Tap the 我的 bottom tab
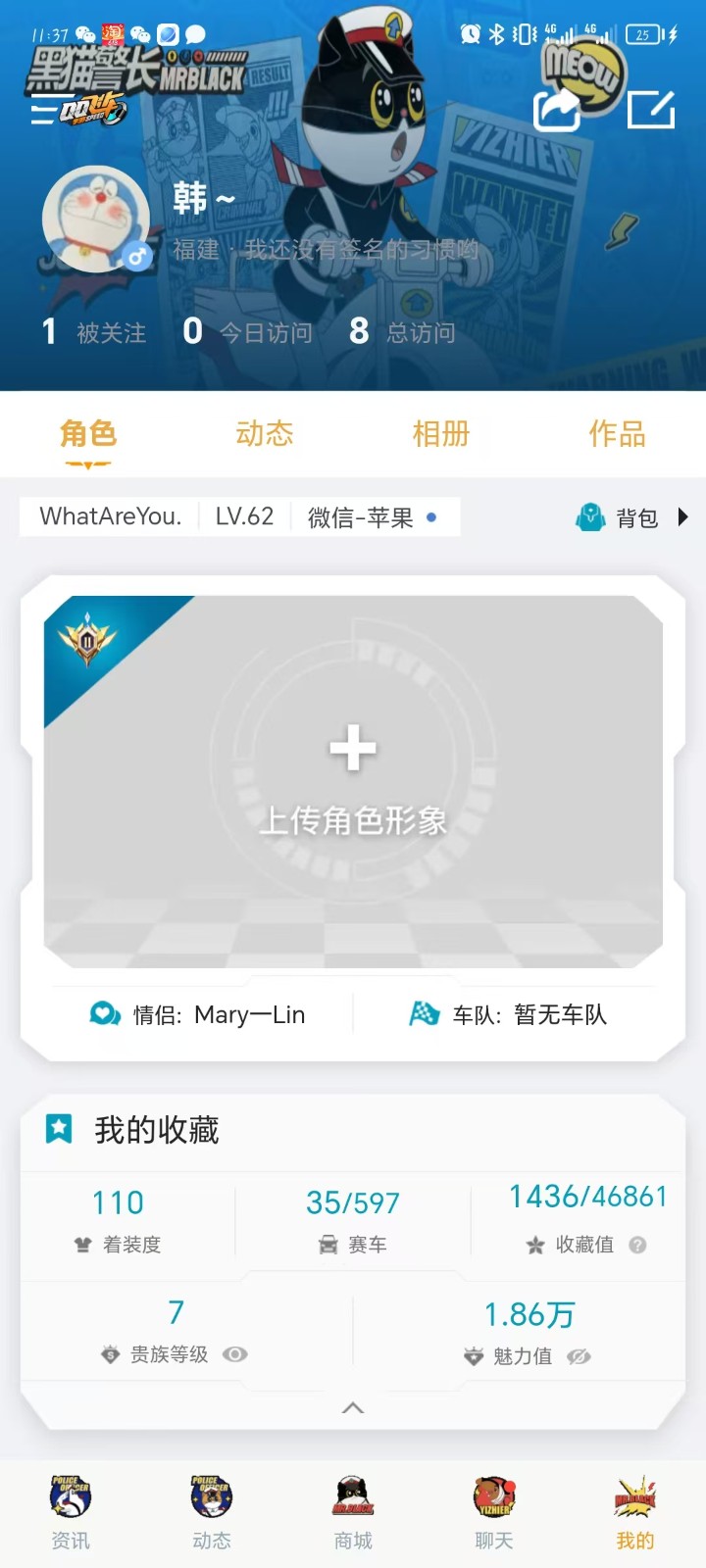706x1568 pixels. (634, 1512)
